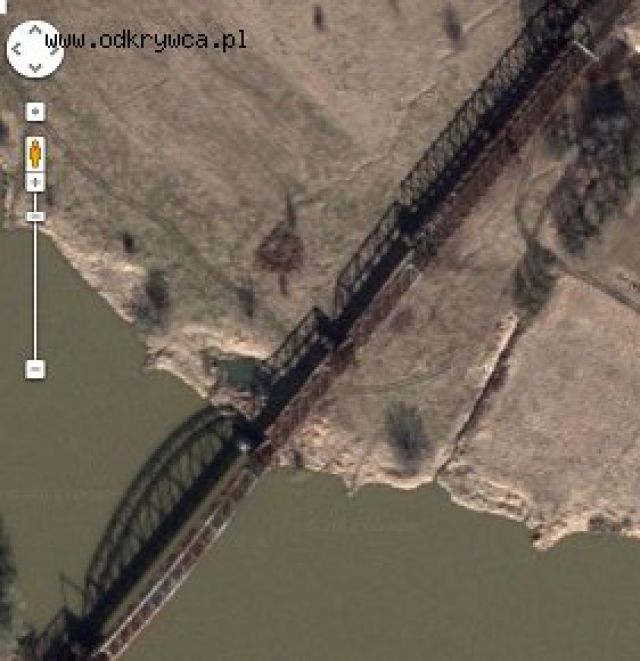
Task: Select the Street View pegman
Action: click(35, 152)
